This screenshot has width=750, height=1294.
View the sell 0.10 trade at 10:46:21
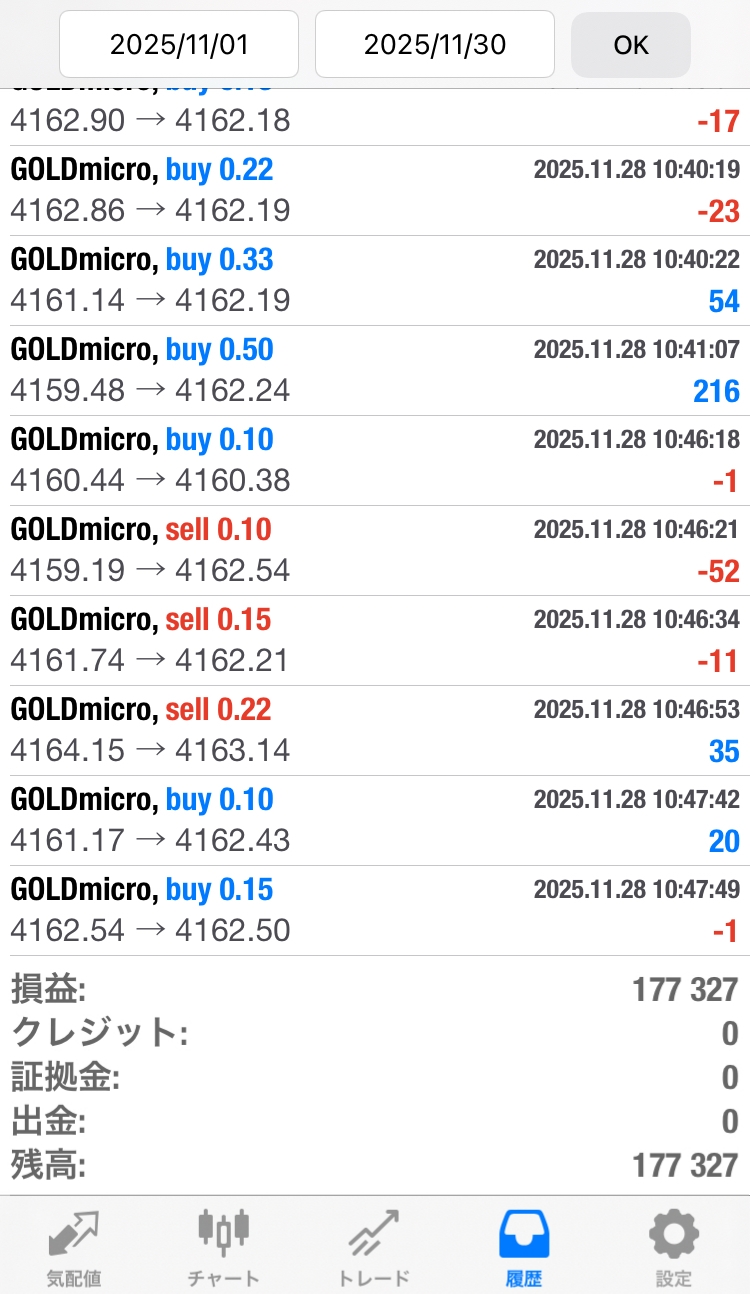[375, 550]
